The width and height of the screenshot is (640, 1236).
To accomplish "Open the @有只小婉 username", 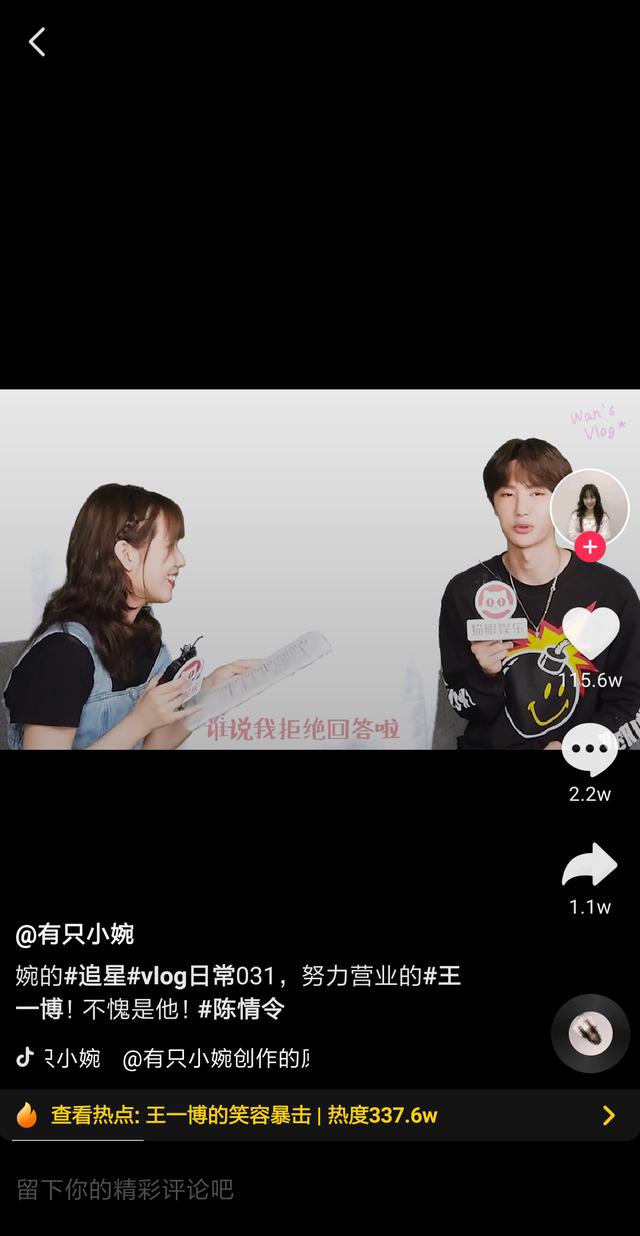I will (x=75, y=934).
